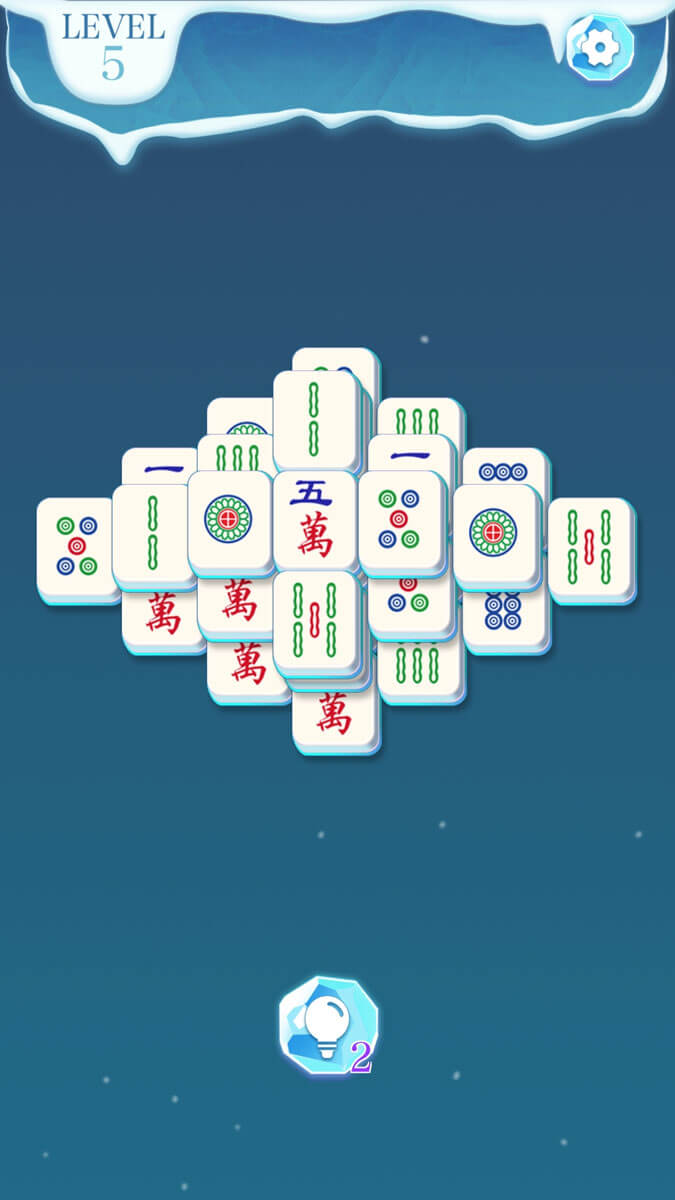Image resolution: width=675 pixels, height=1200 pixels.
Task: Open the settings gear
Action: 600,47
